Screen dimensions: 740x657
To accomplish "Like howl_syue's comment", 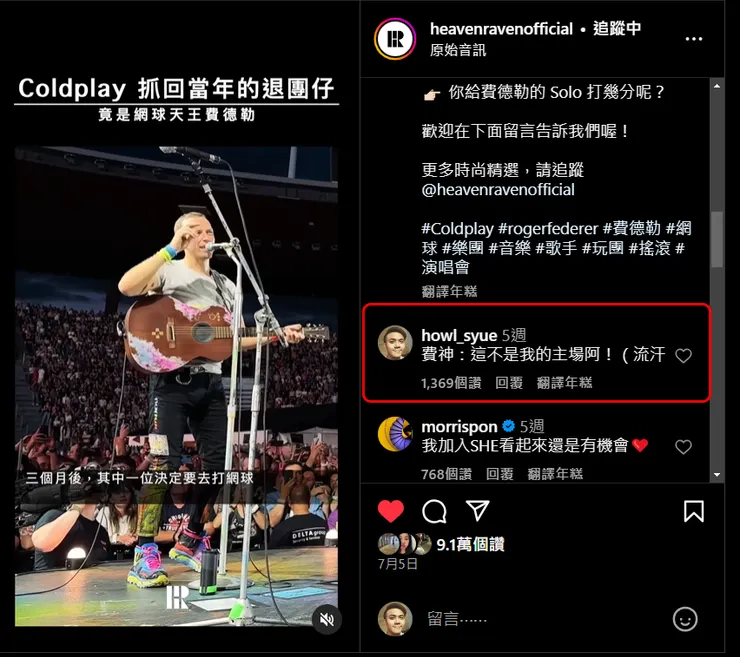I will [x=683, y=356].
